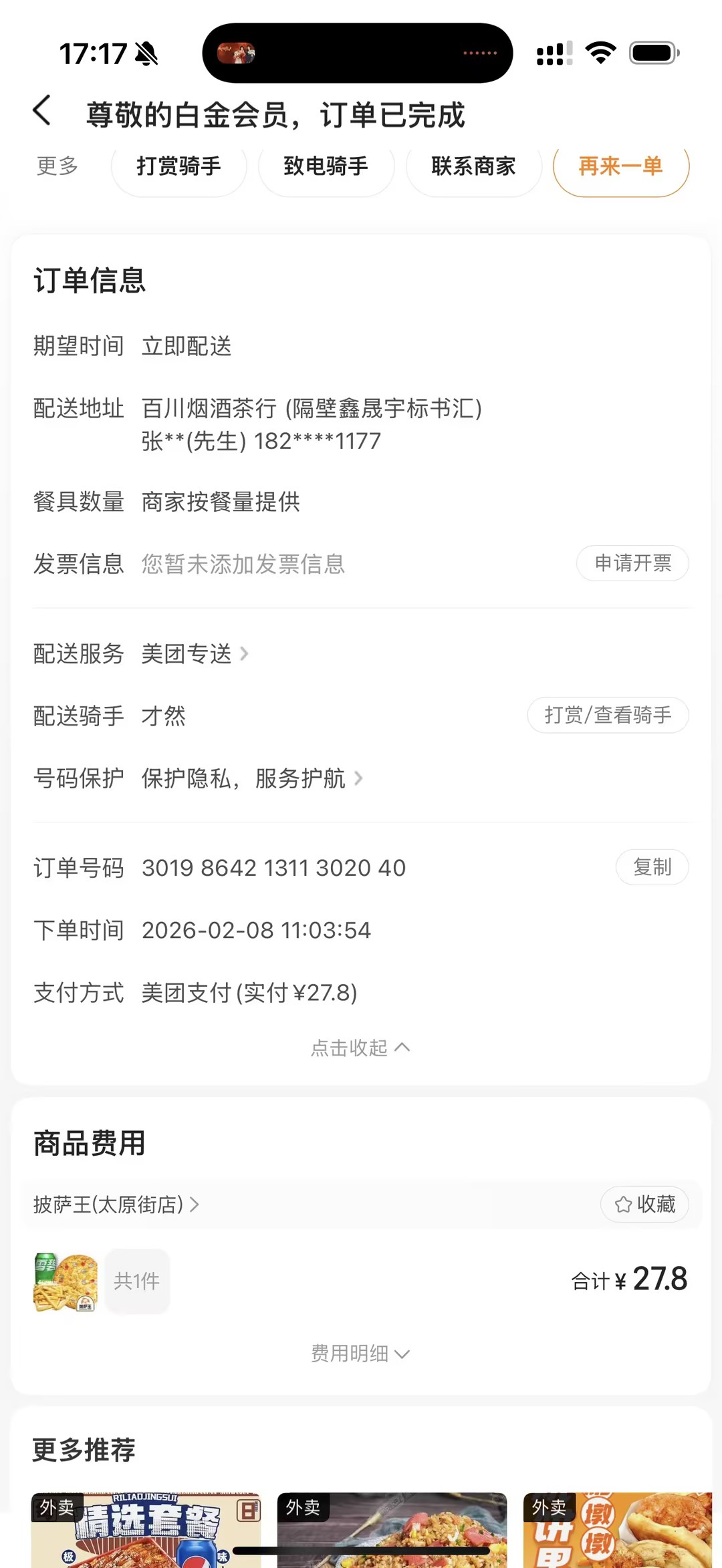Call the rider via 致电骑手
Screen dimensions: 722x1568
point(326,166)
